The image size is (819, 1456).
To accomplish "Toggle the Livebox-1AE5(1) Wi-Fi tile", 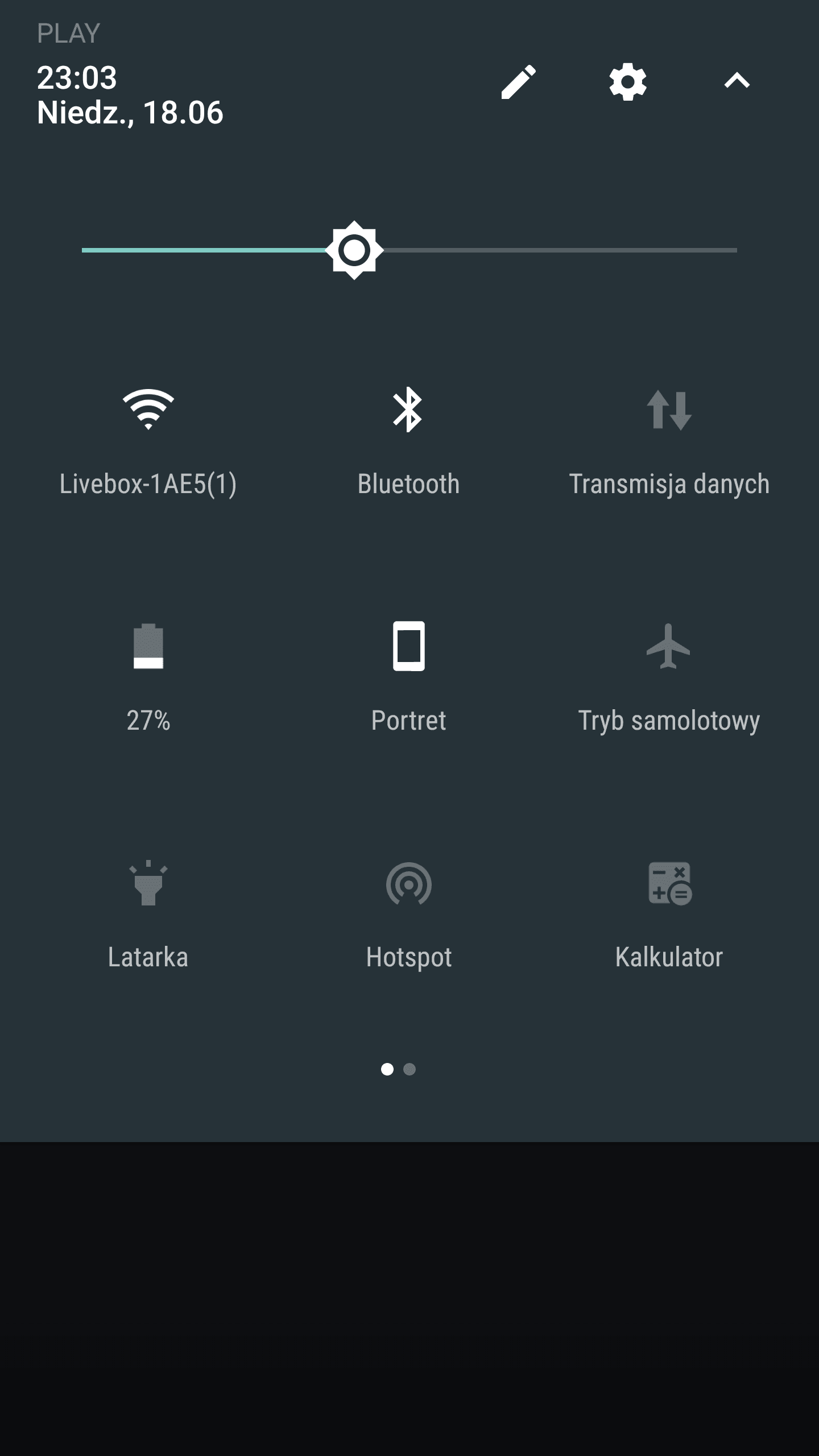I will click(x=148, y=444).
